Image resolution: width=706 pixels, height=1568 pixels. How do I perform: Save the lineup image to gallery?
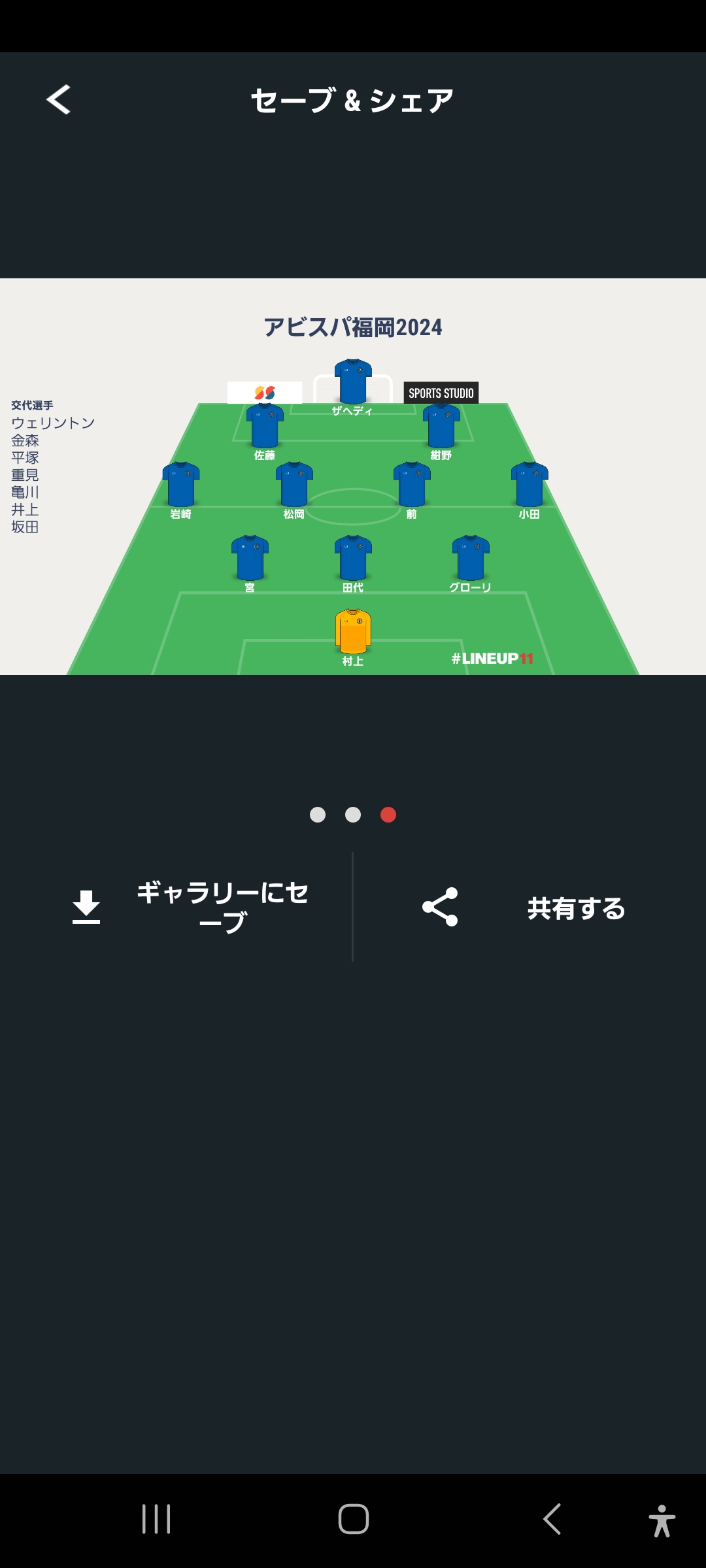click(190, 907)
